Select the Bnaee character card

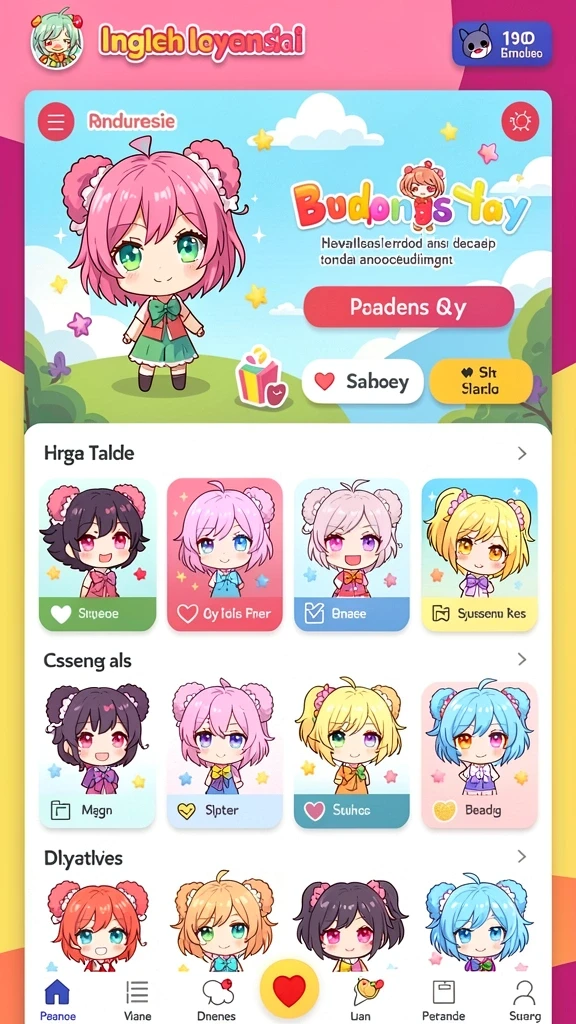[x=352, y=555]
